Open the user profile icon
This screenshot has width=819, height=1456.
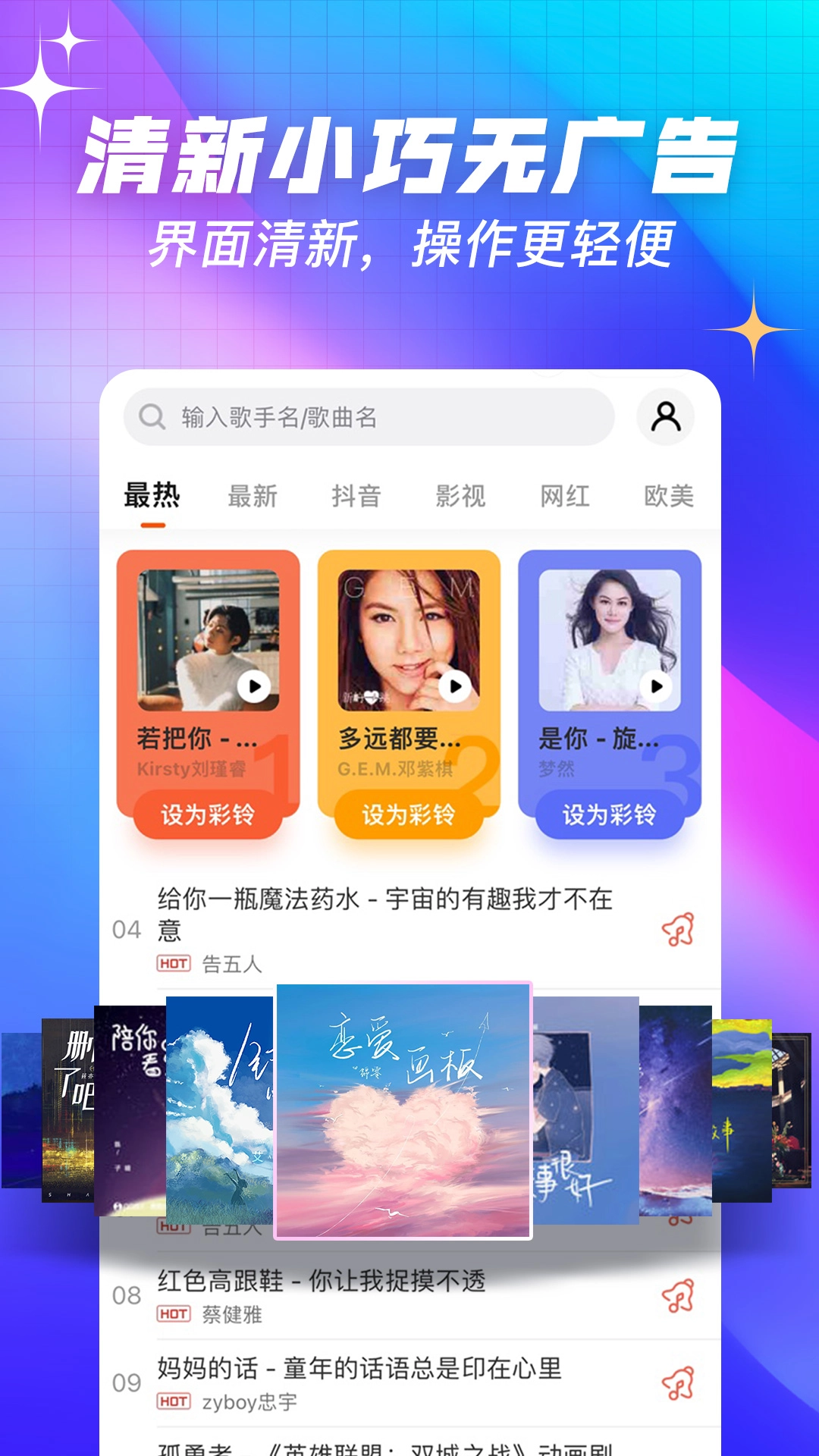coord(666,416)
